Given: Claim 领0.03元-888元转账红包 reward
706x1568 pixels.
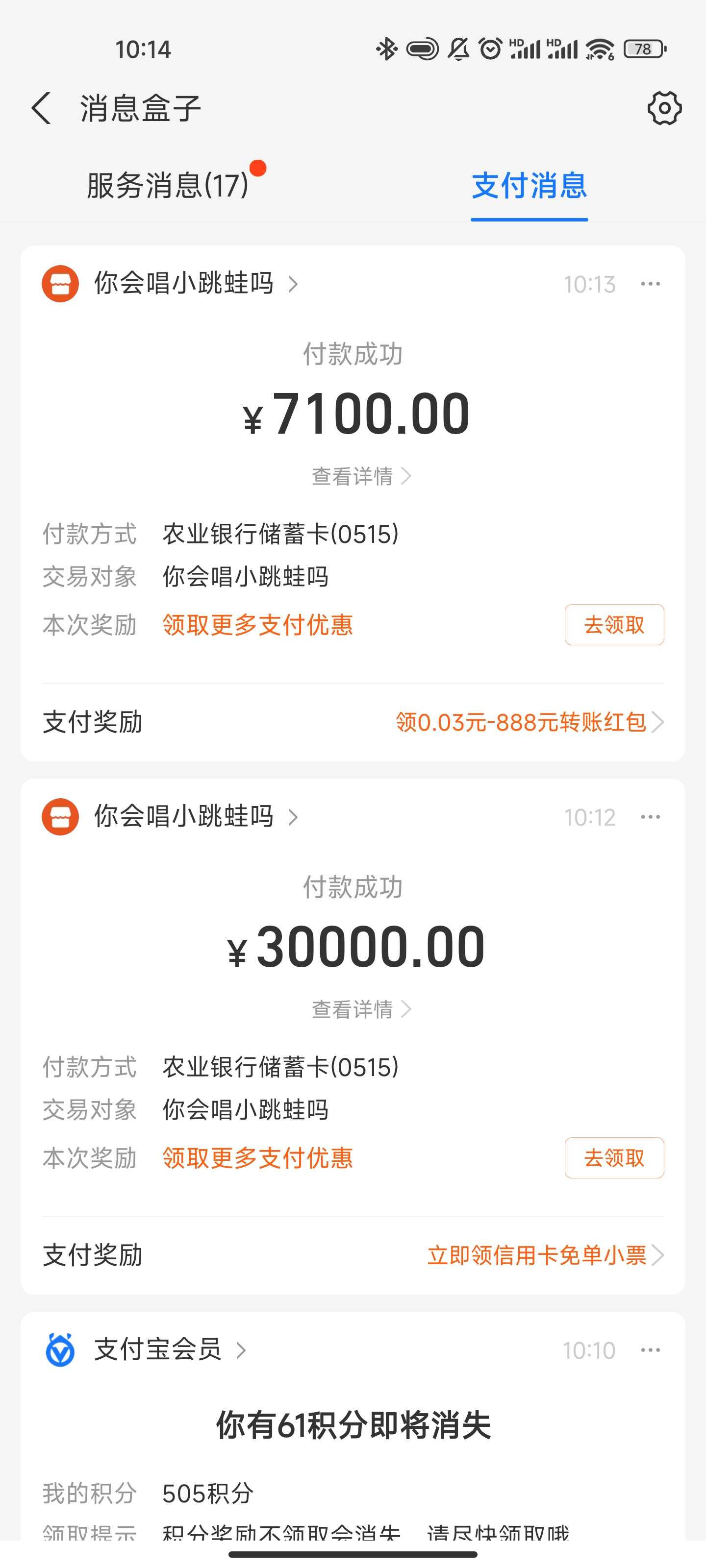Looking at the screenshot, I should tap(529, 722).
